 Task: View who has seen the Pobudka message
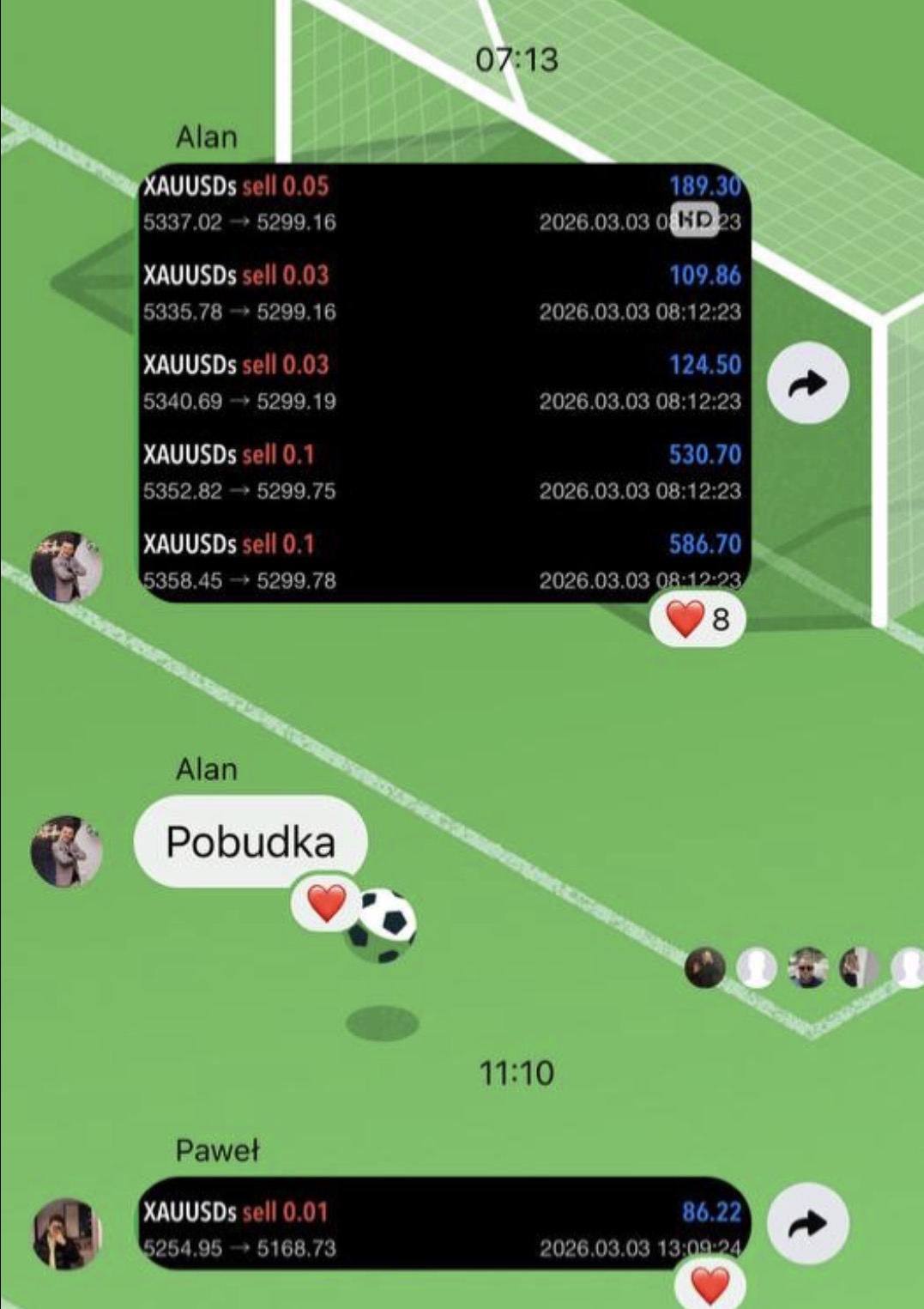click(x=806, y=967)
